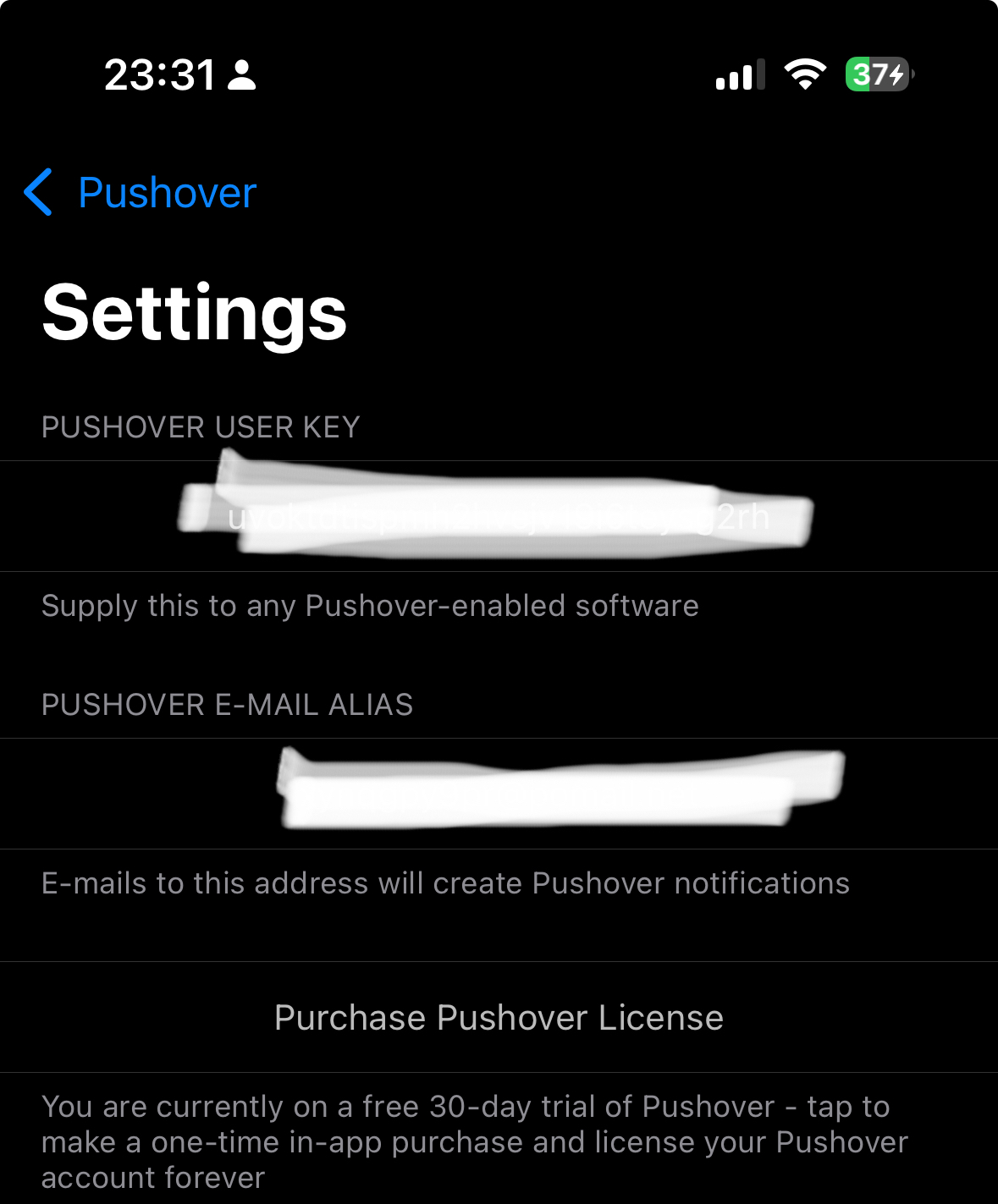Screen dimensions: 998x1204
Task: Go back to the Pushover screen
Action: pyautogui.click(x=141, y=193)
